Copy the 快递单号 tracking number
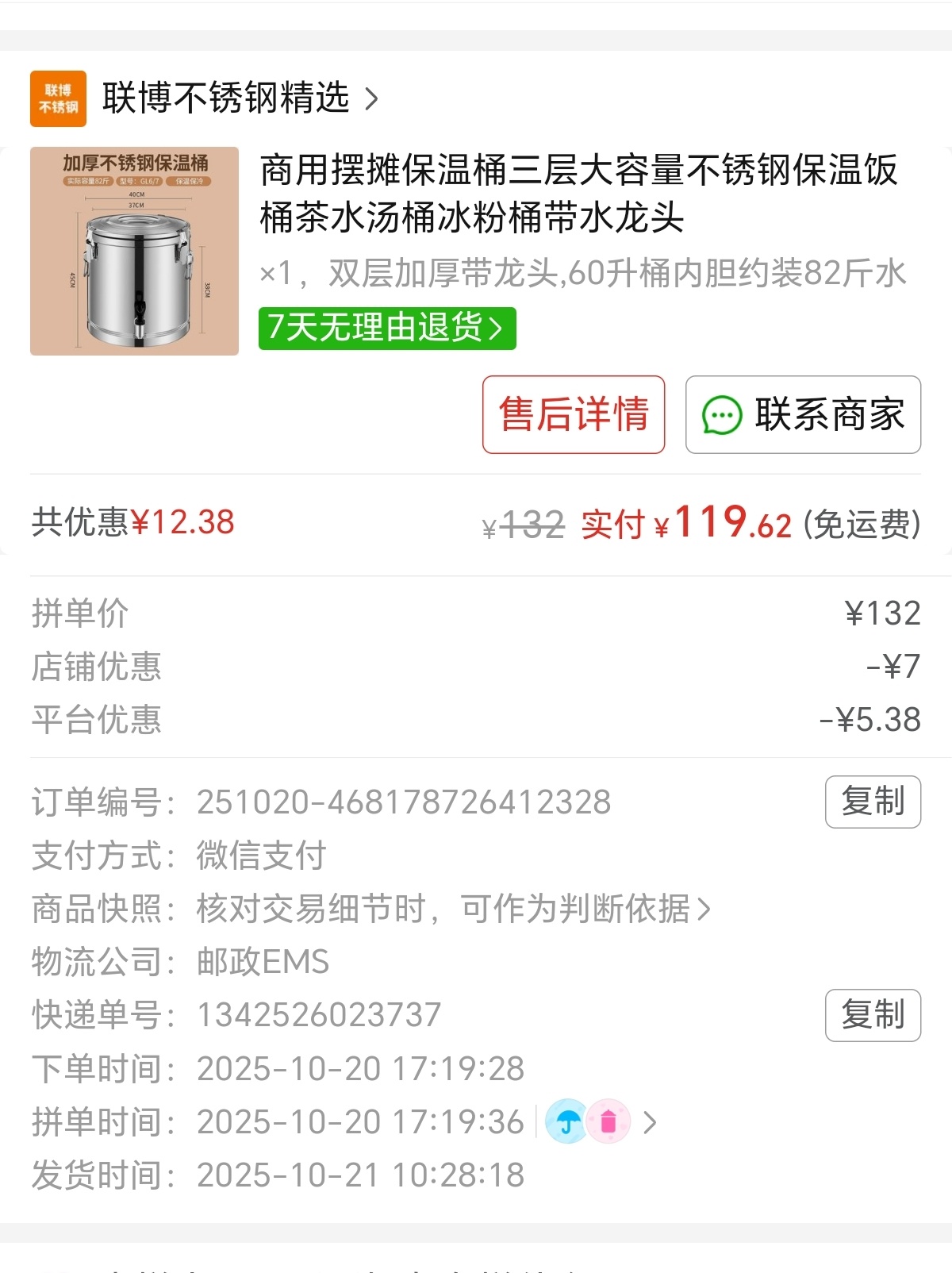This screenshot has width=952, height=1273. [872, 1014]
